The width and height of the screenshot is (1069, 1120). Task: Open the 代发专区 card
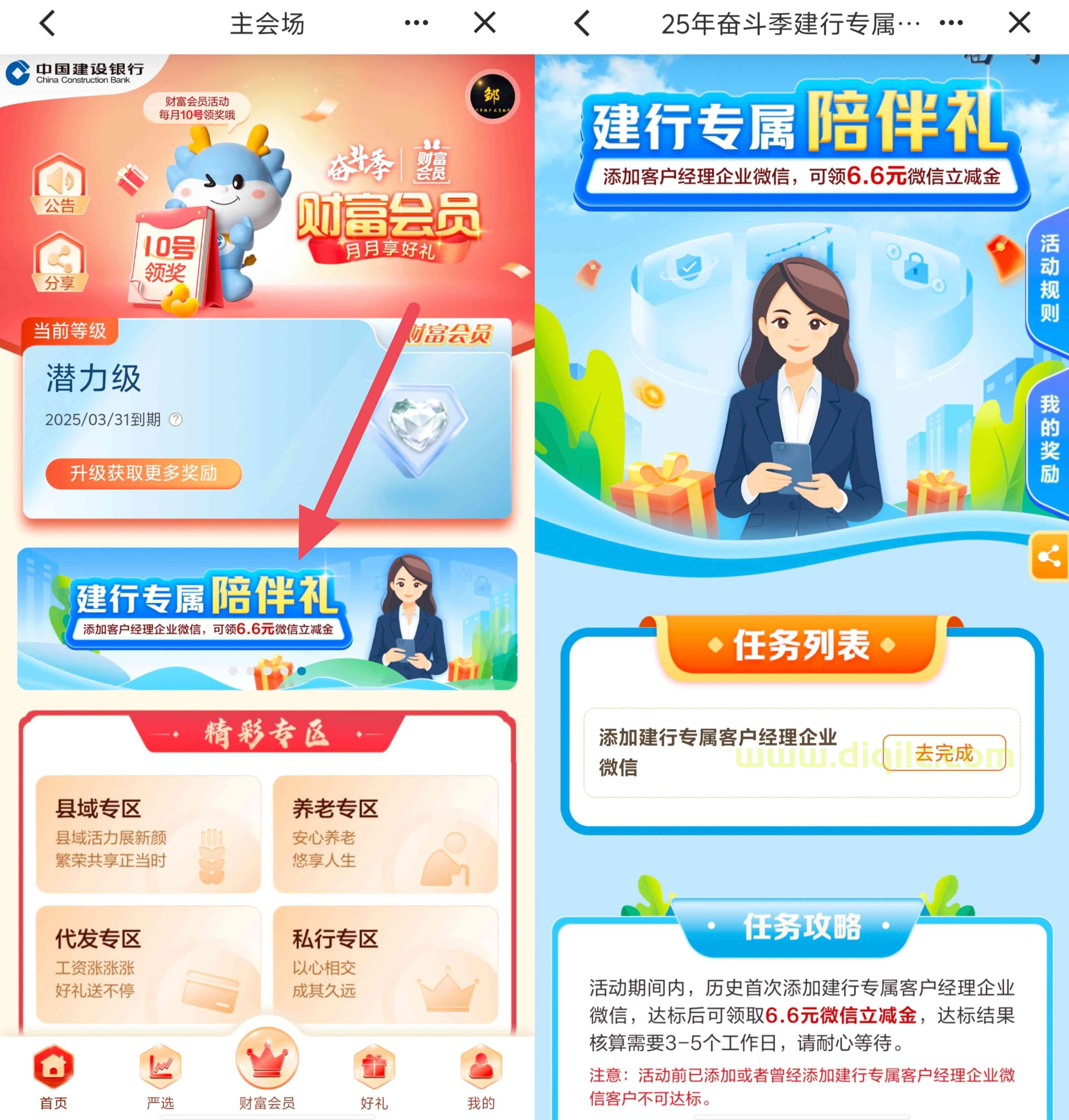pyautogui.click(x=148, y=964)
